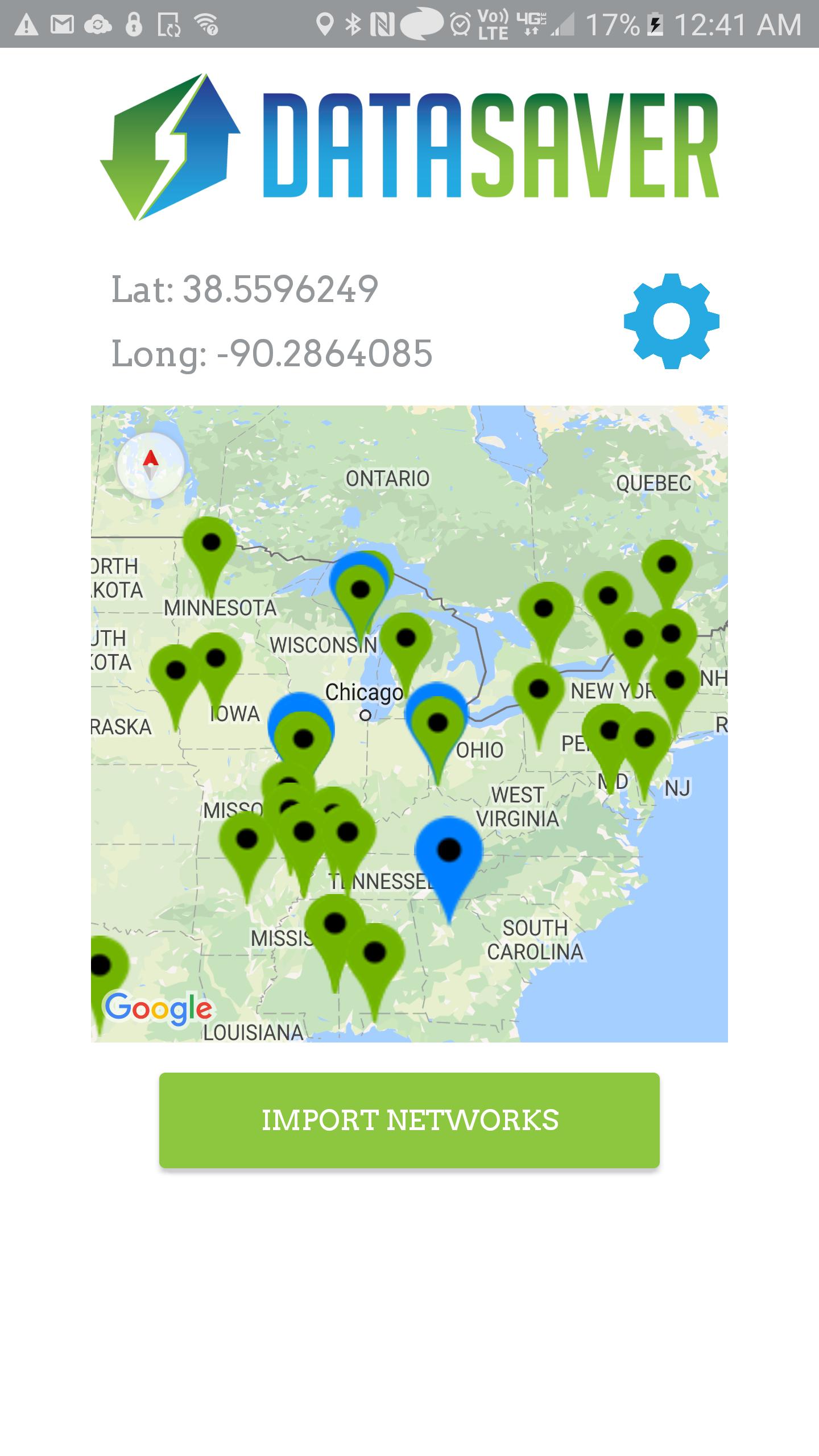
Task: Reset map orientation with the compass
Action: pos(151,465)
